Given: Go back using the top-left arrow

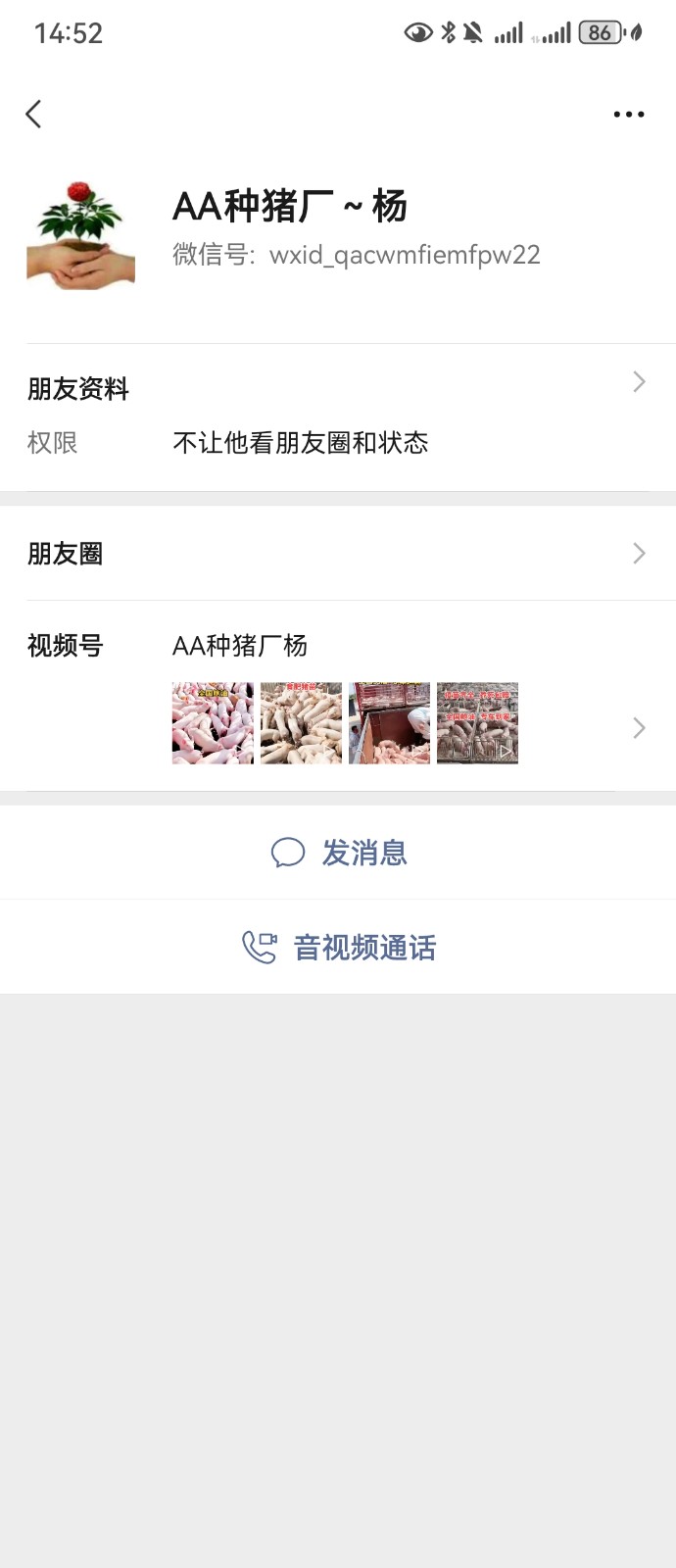Looking at the screenshot, I should 34,115.
